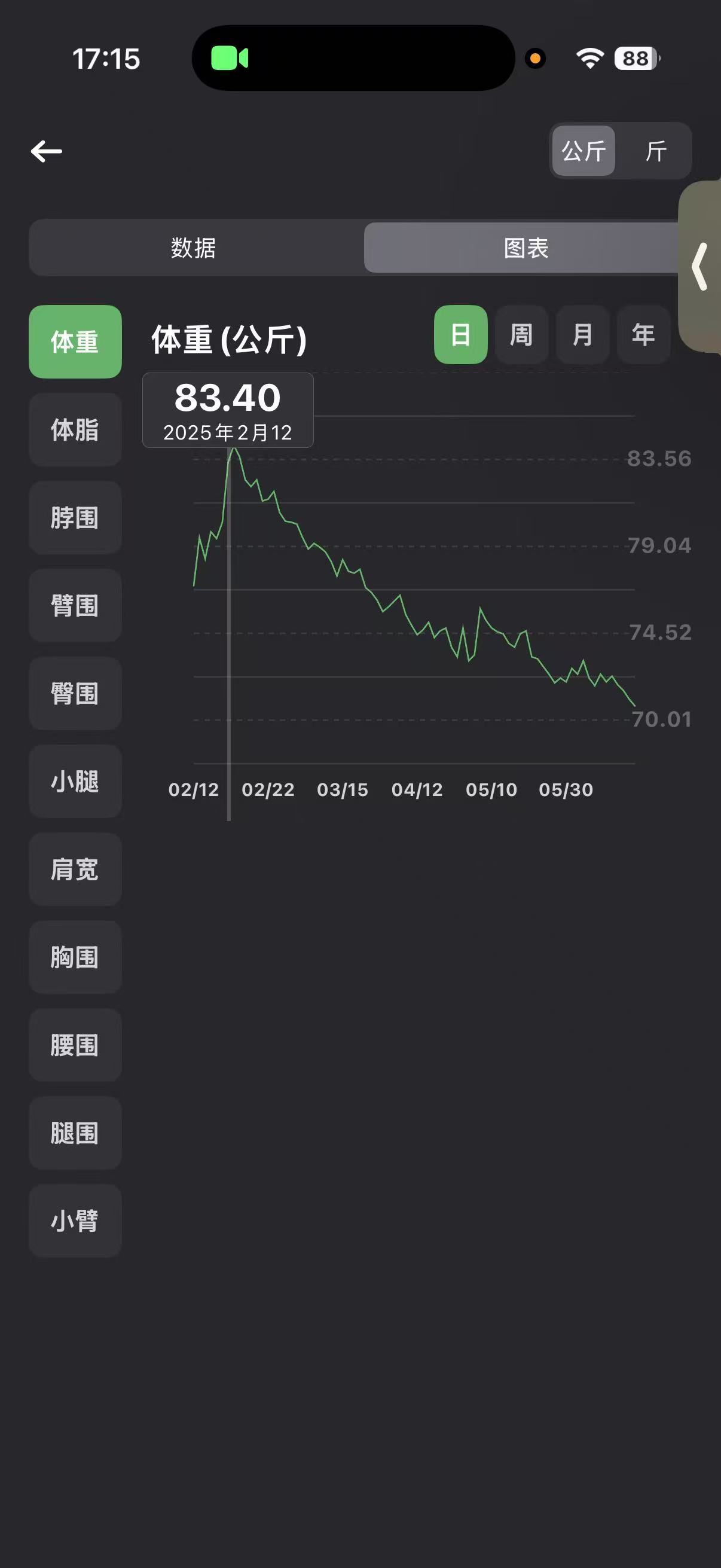The image size is (721, 1568).
Task: Go back using the arrow icon
Action: pos(46,151)
